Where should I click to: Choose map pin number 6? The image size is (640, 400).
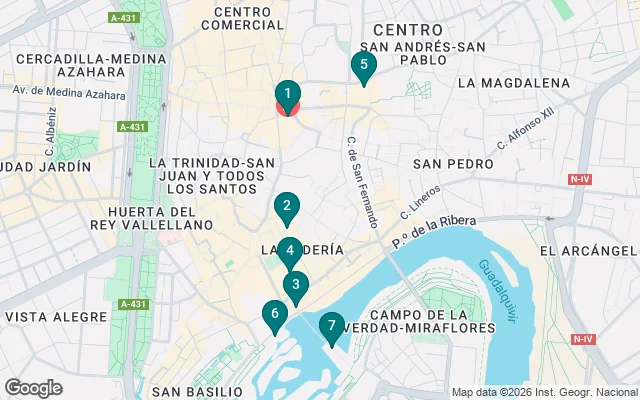273,316
